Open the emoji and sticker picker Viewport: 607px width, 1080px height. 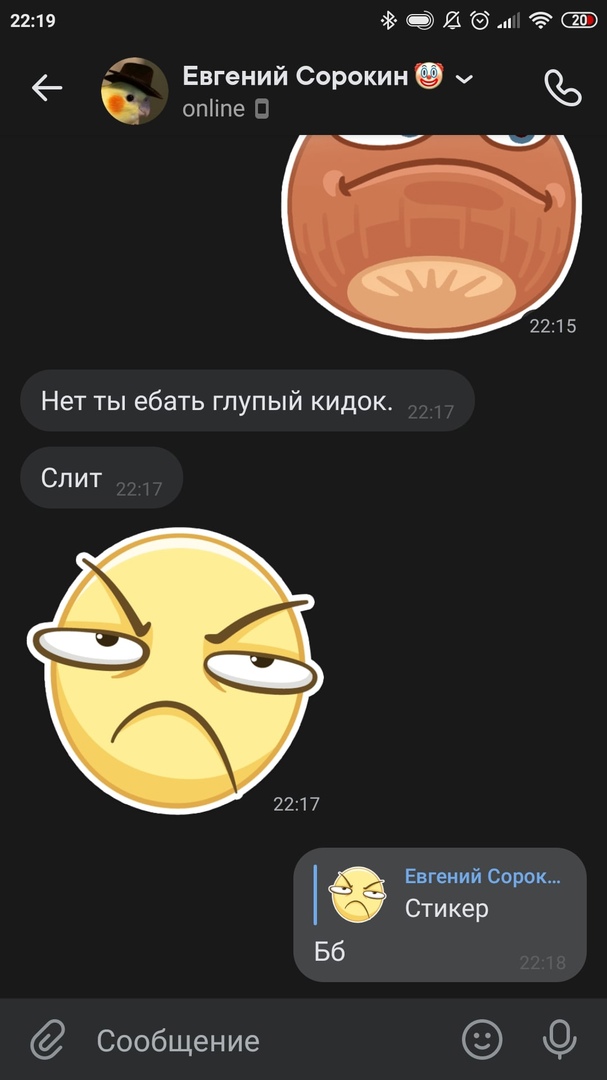click(482, 1040)
